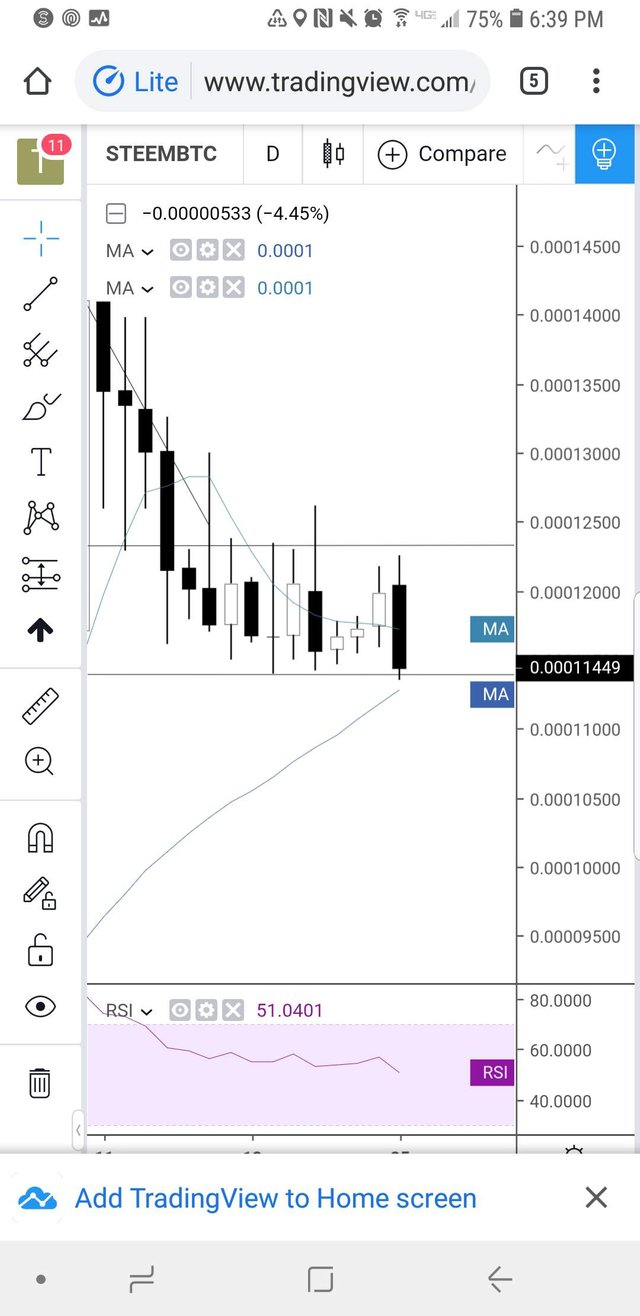Open the candlestick chart style selector
640x1316 pixels.
click(x=333, y=154)
